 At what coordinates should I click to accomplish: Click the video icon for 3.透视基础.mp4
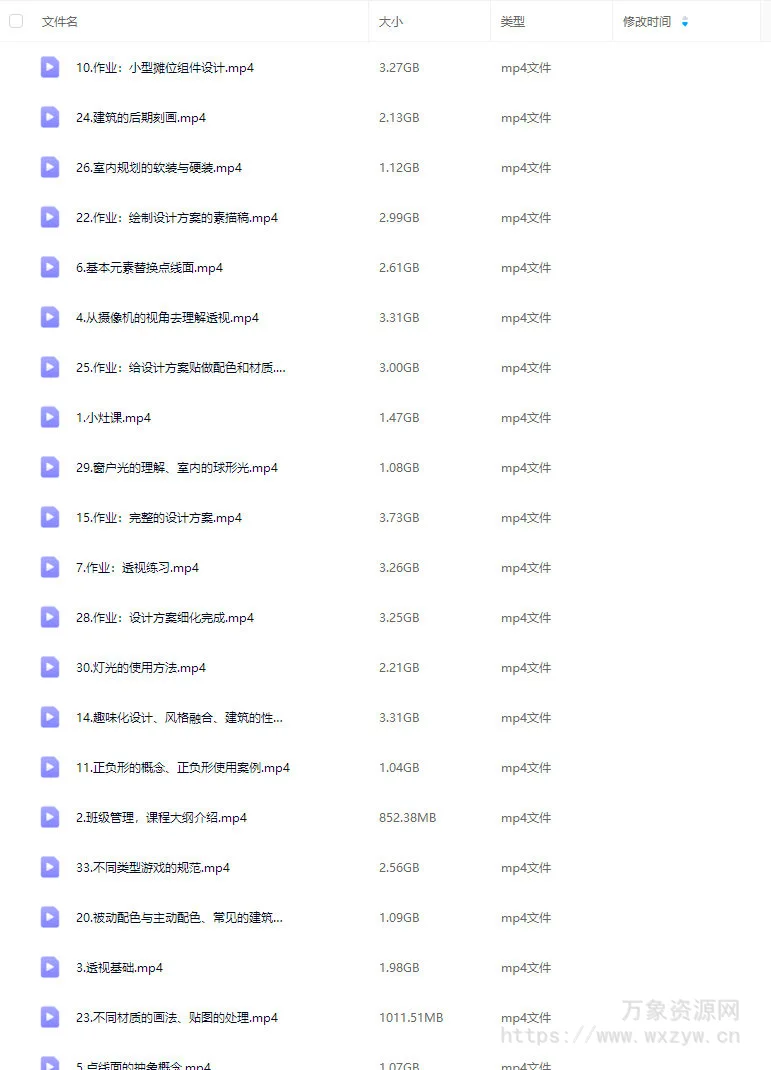point(50,967)
